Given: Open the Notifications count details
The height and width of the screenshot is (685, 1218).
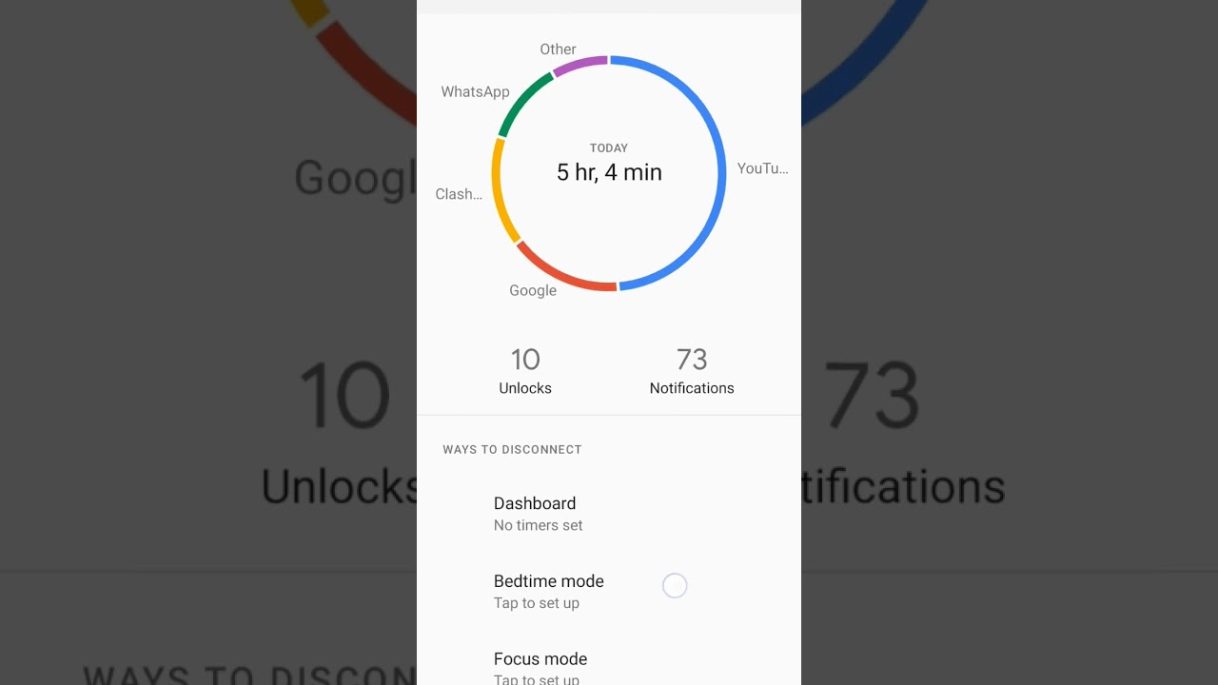Looking at the screenshot, I should pos(691,370).
